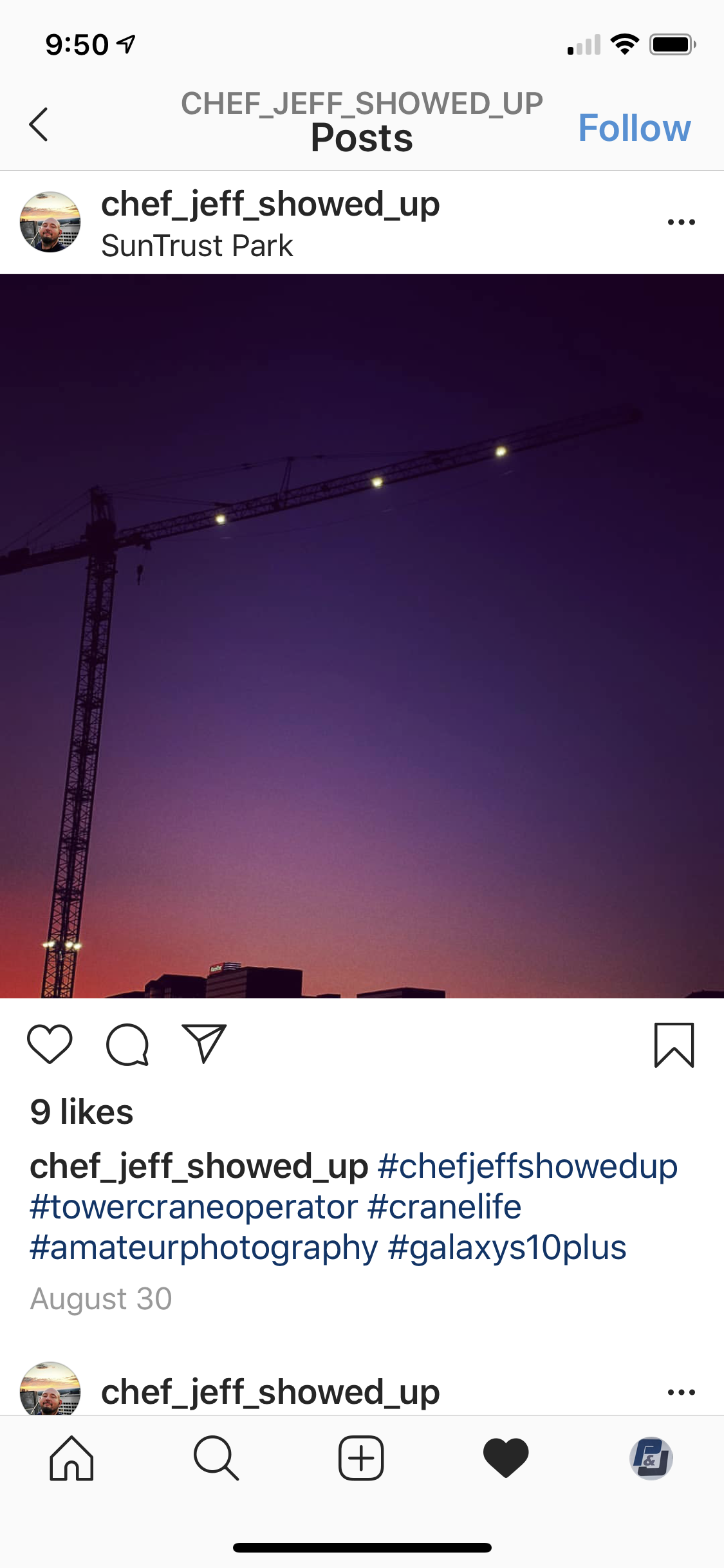Switch to the Search tab
Screen dimensions: 724x1568
[x=216, y=1458]
